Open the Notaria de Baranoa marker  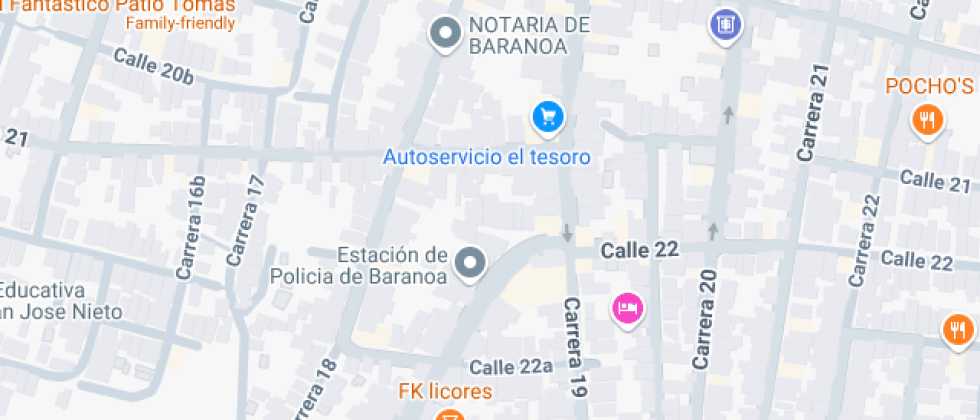445,35
